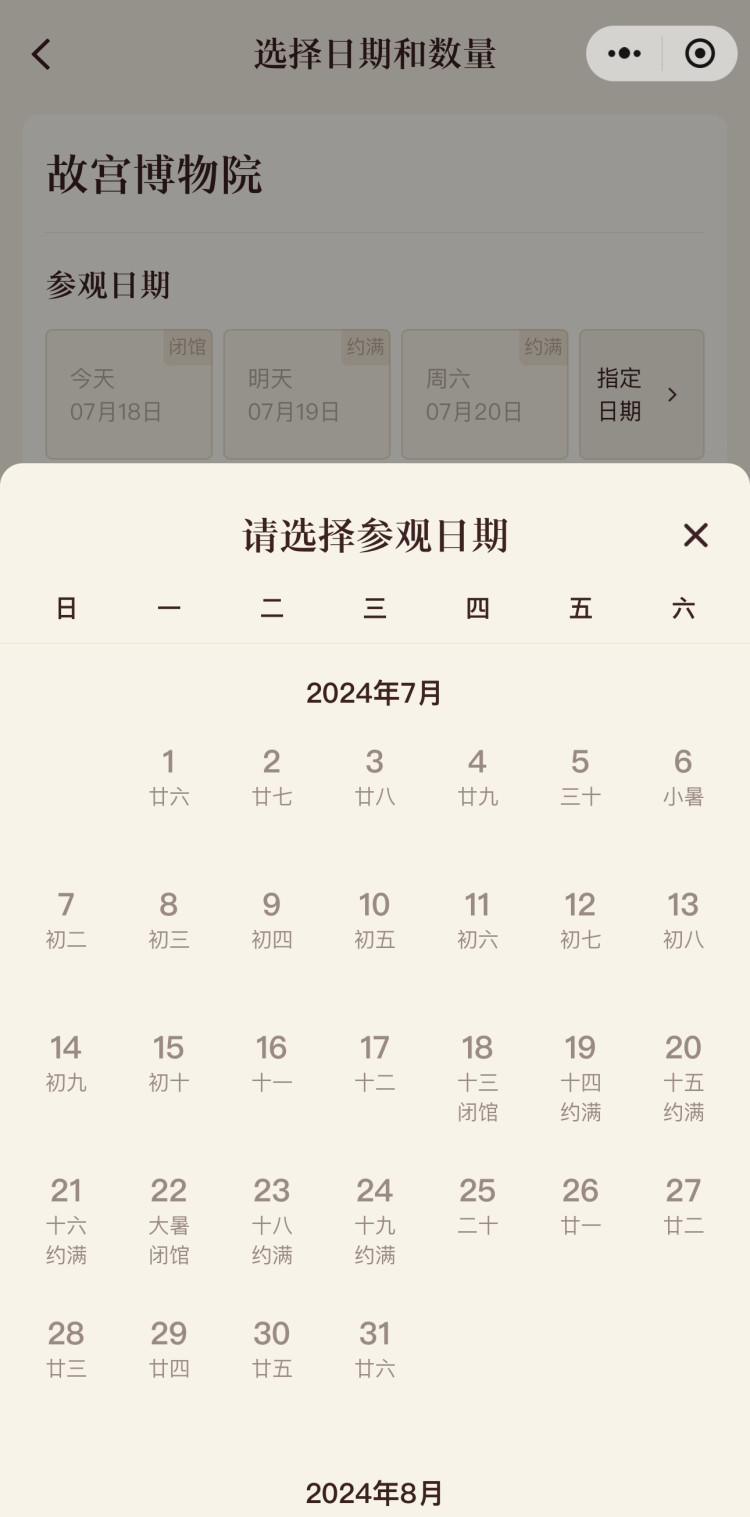The image size is (750, 1517).
Task: Tap July 22 marked 闭馆
Action: click(x=169, y=1221)
